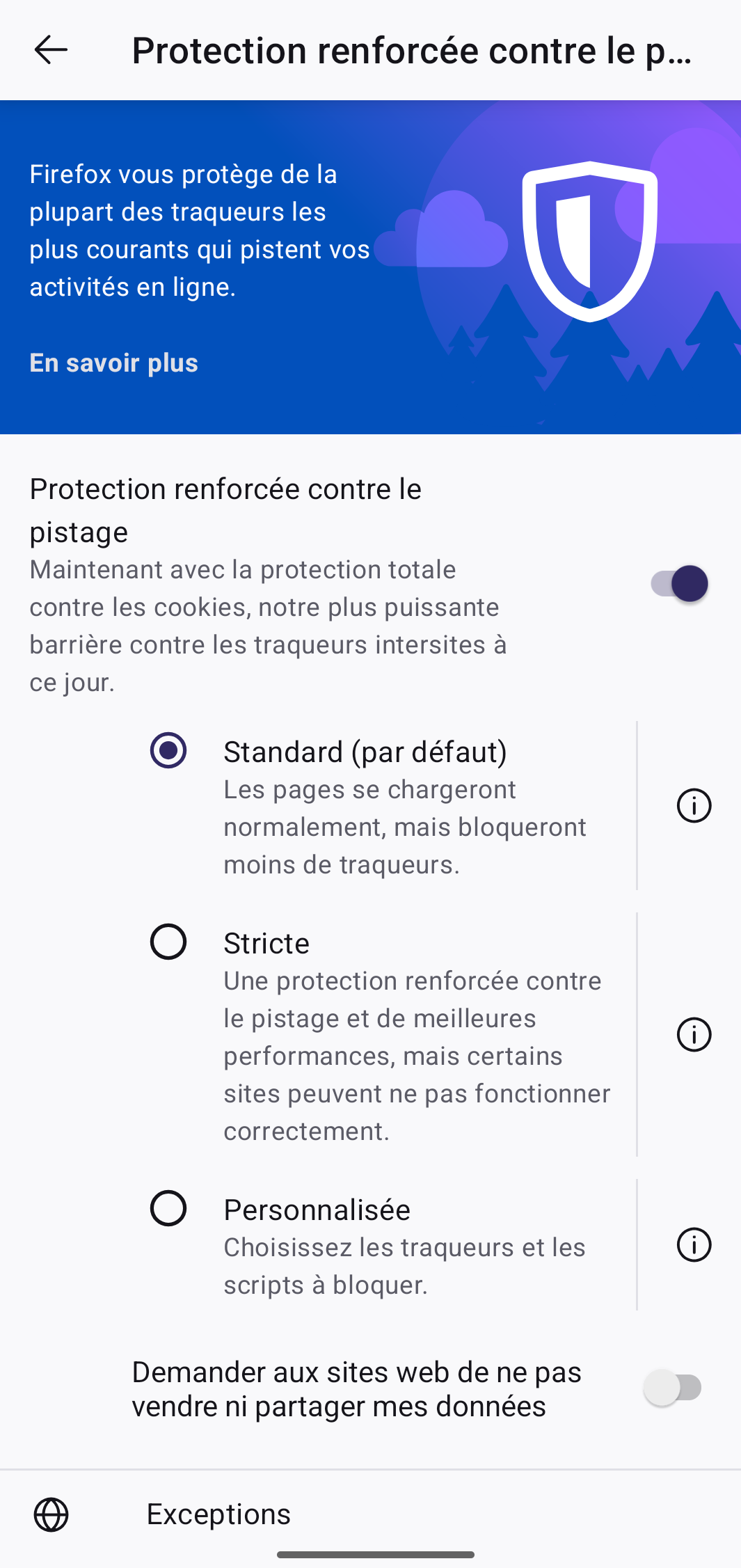Tap the Standard description text
741x1568 pixels.
click(x=405, y=827)
